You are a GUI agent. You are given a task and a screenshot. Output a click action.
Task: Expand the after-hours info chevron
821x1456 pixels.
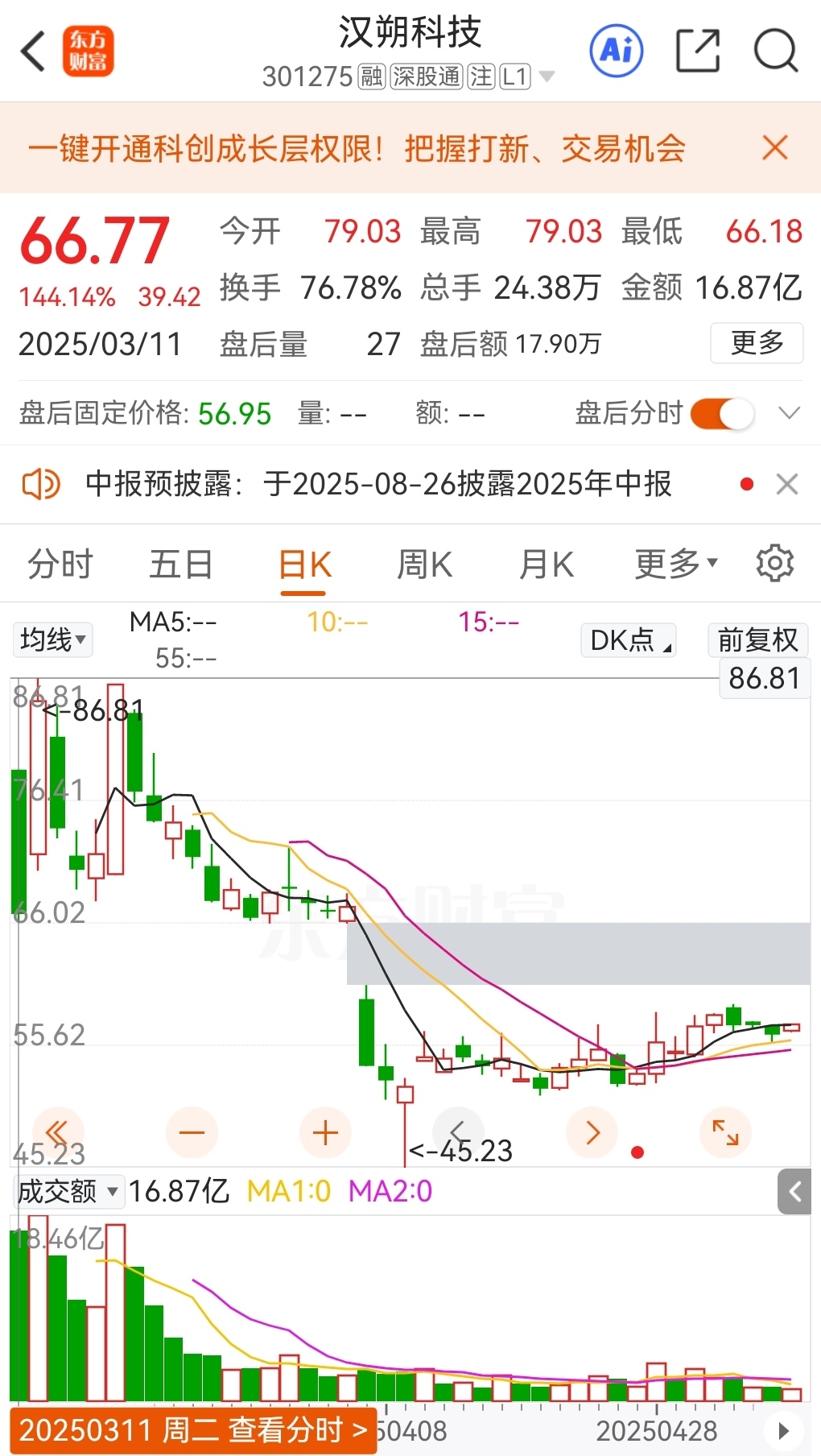point(790,413)
